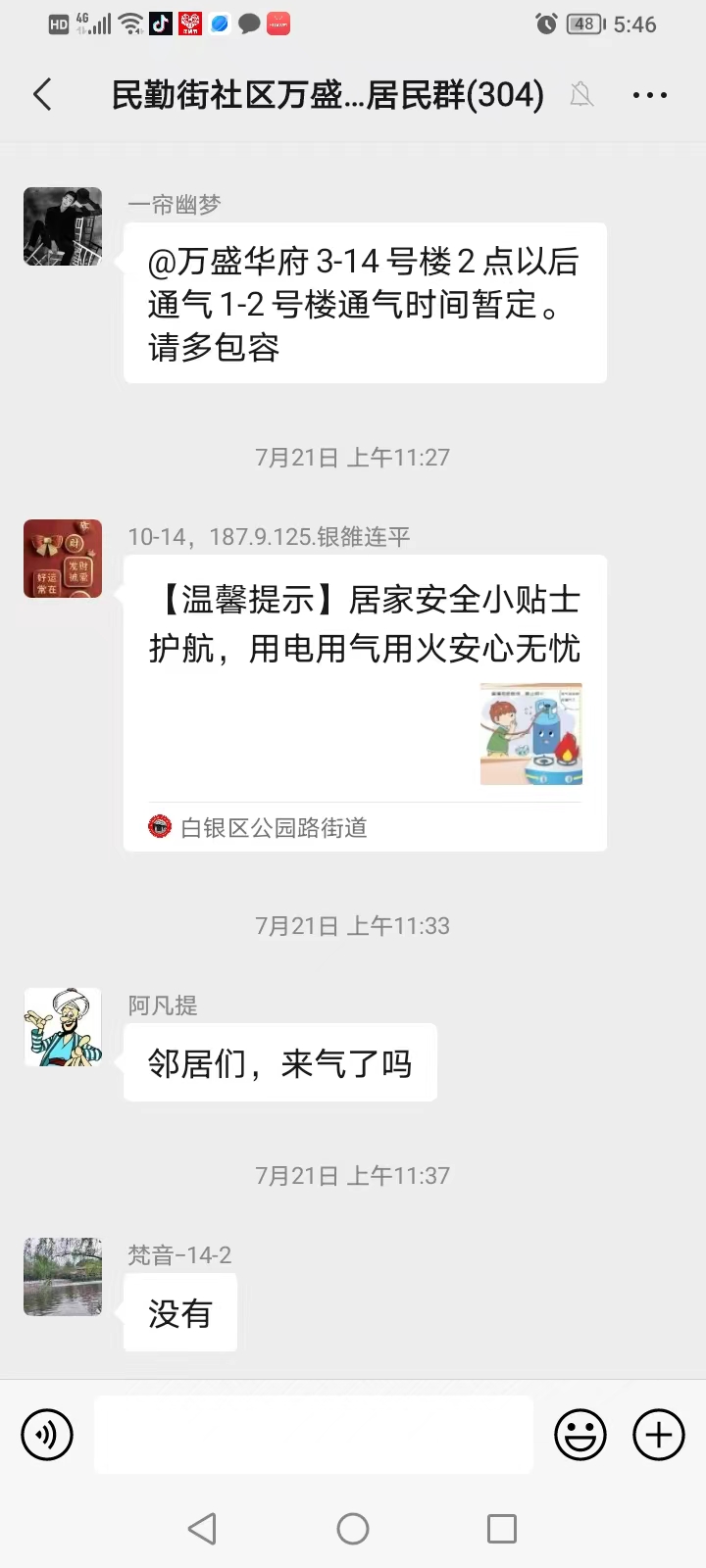Open the system recent apps button

502,1529
